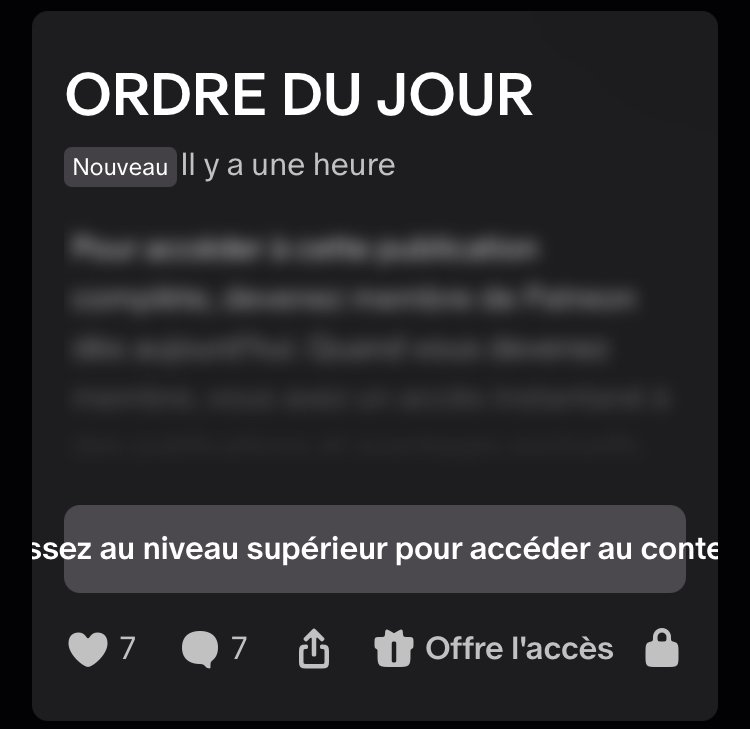Open the comments on this post
The height and width of the screenshot is (729, 750).
pos(200,650)
